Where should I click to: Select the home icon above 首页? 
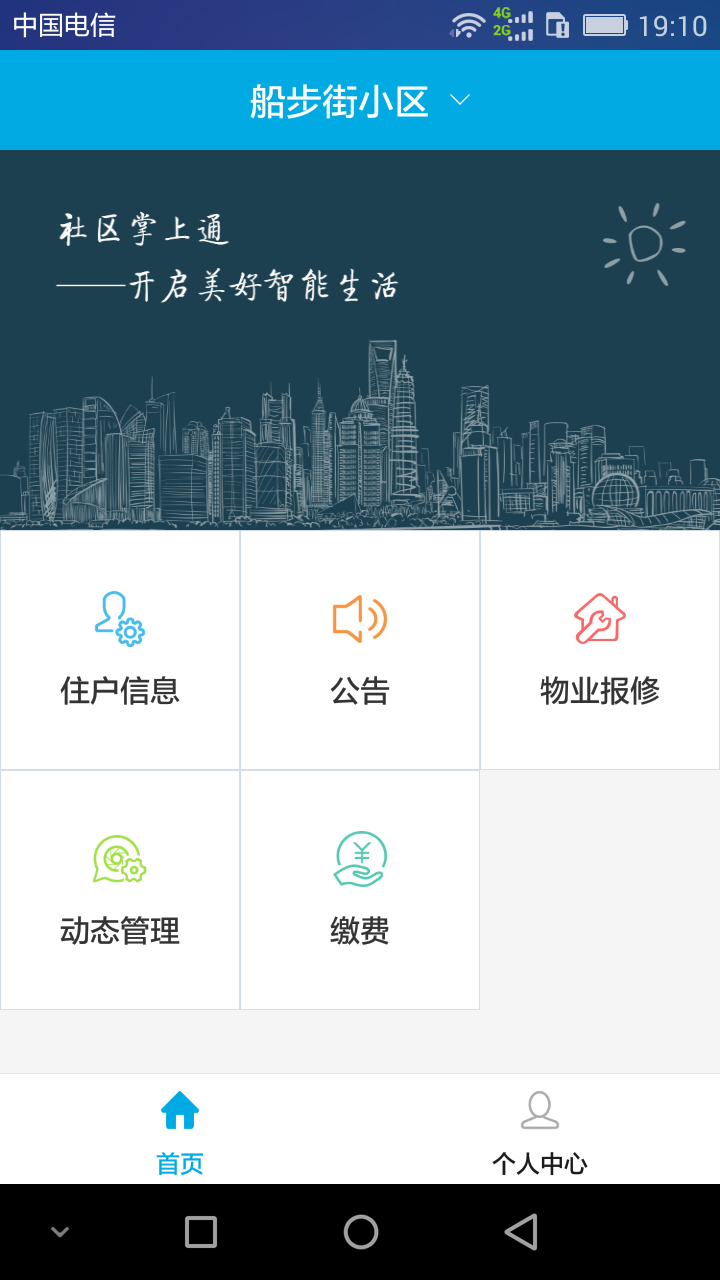coord(179,1110)
